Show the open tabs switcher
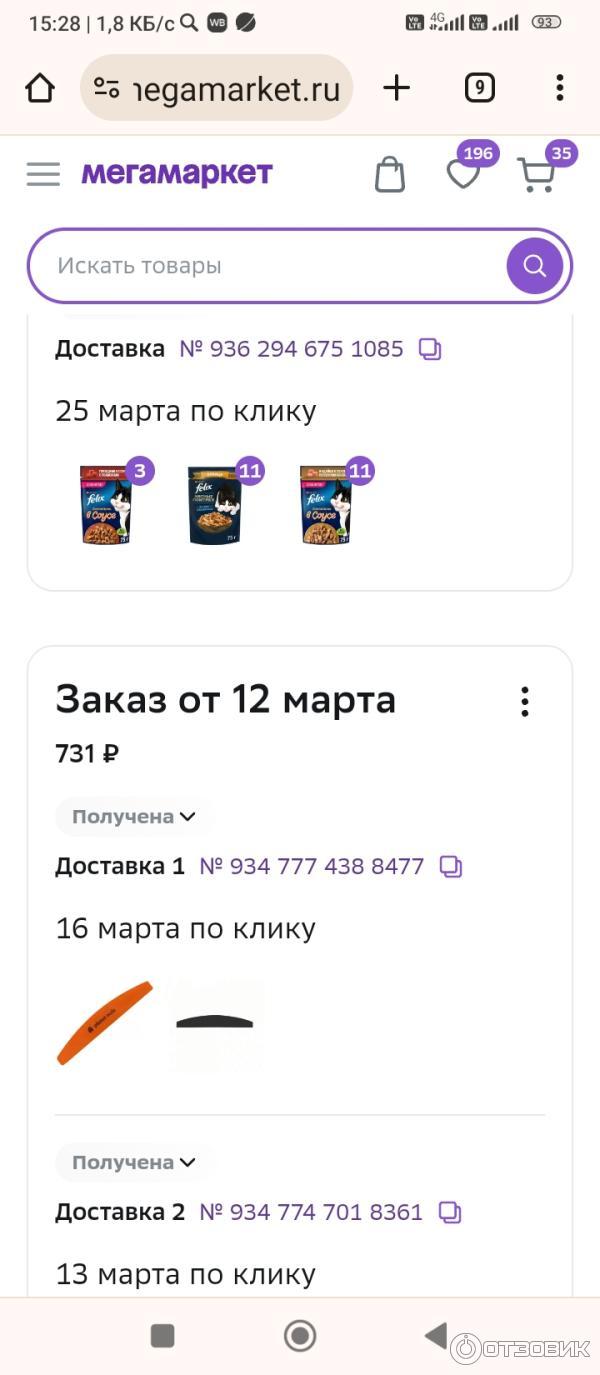The height and width of the screenshot is (1375, 600). (480, 88)
